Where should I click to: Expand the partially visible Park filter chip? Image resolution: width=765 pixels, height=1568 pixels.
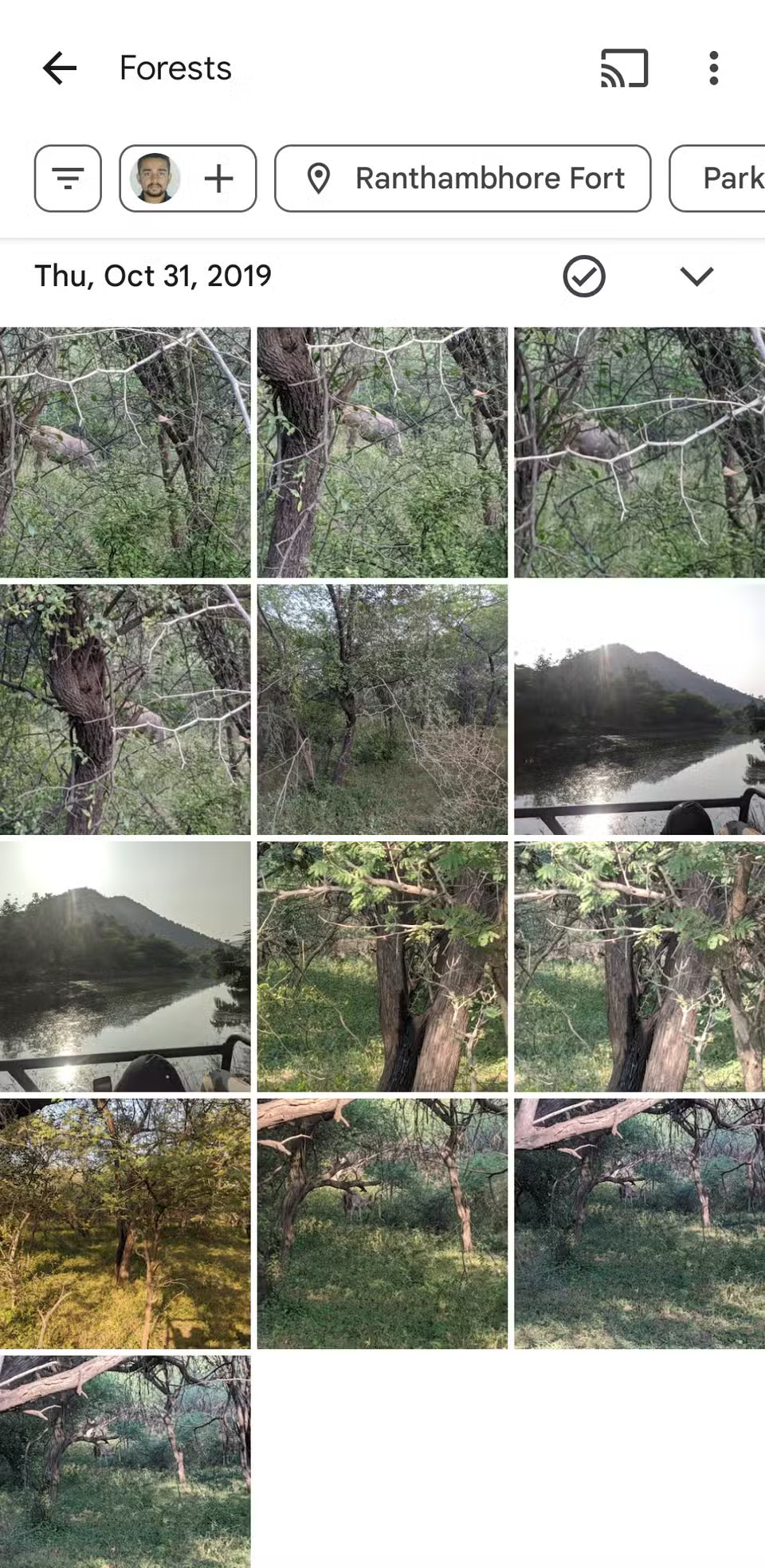(x=729, y=178)
